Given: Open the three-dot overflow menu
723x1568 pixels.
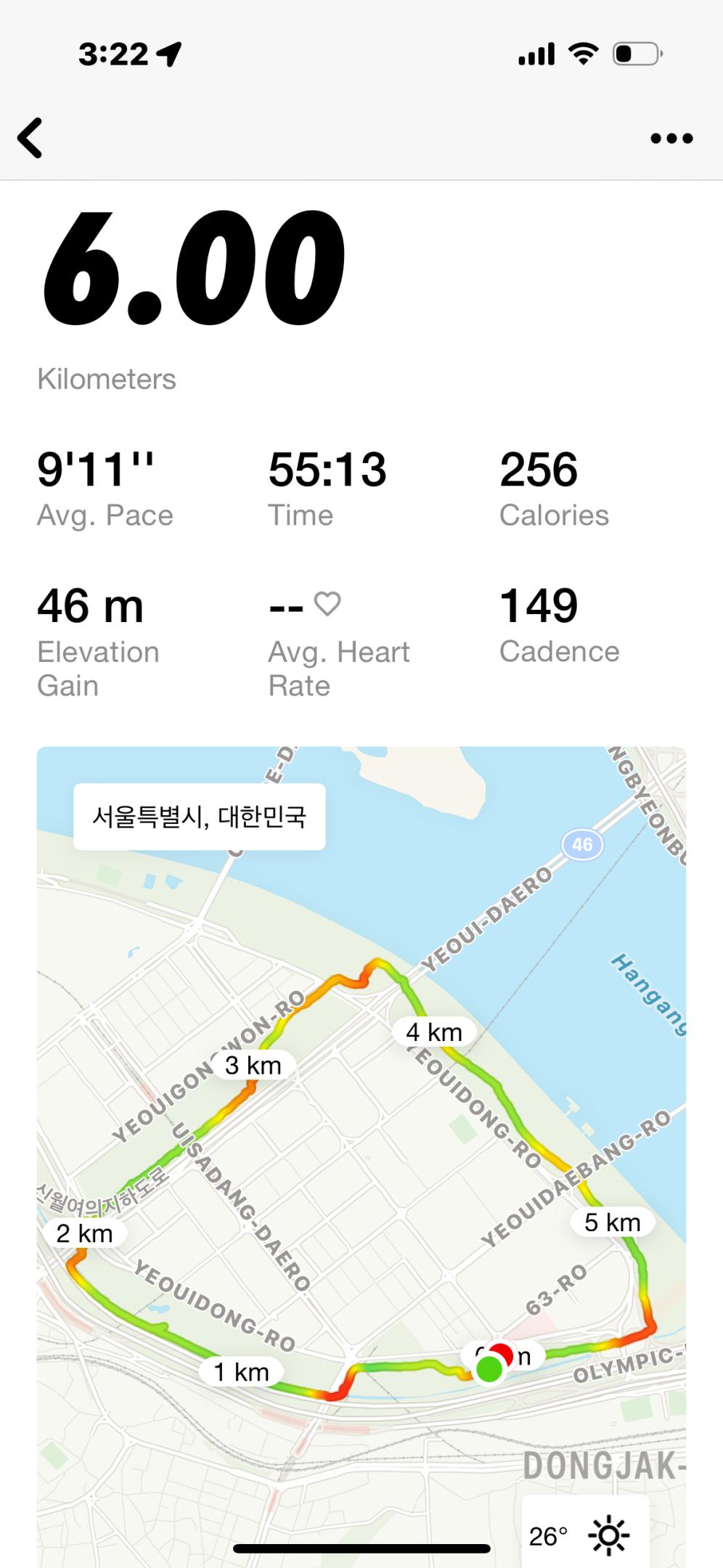Looking at the screenshot, I should [x=671, y=138].
